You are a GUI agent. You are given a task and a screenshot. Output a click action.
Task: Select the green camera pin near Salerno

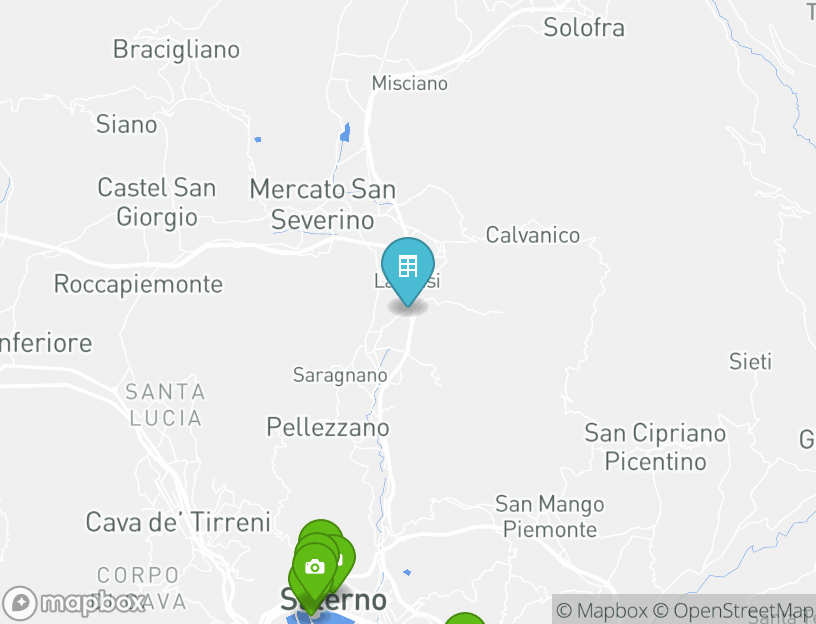[x=315, y=567]
